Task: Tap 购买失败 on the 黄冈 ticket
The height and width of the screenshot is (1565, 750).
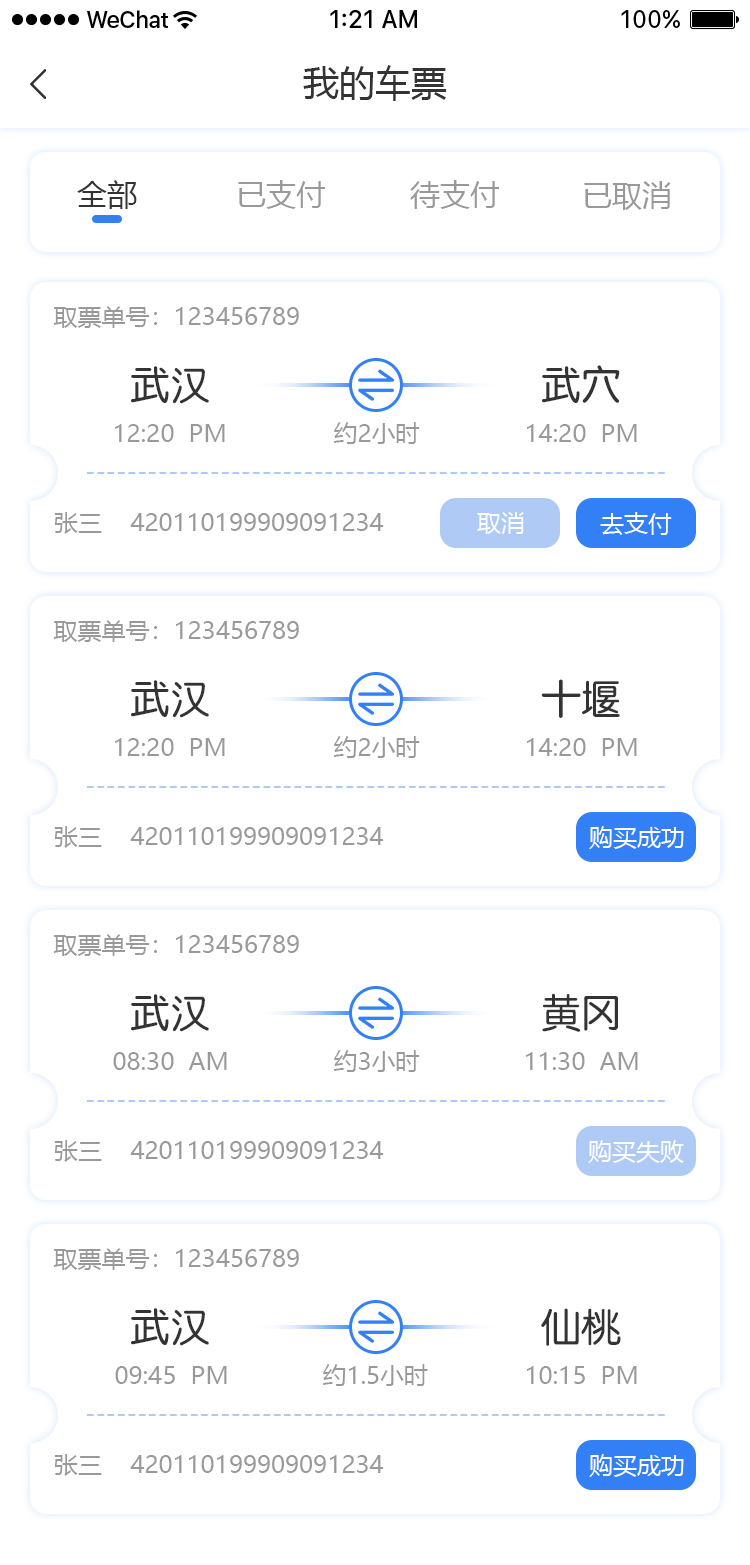Action: coord(636,1151)
